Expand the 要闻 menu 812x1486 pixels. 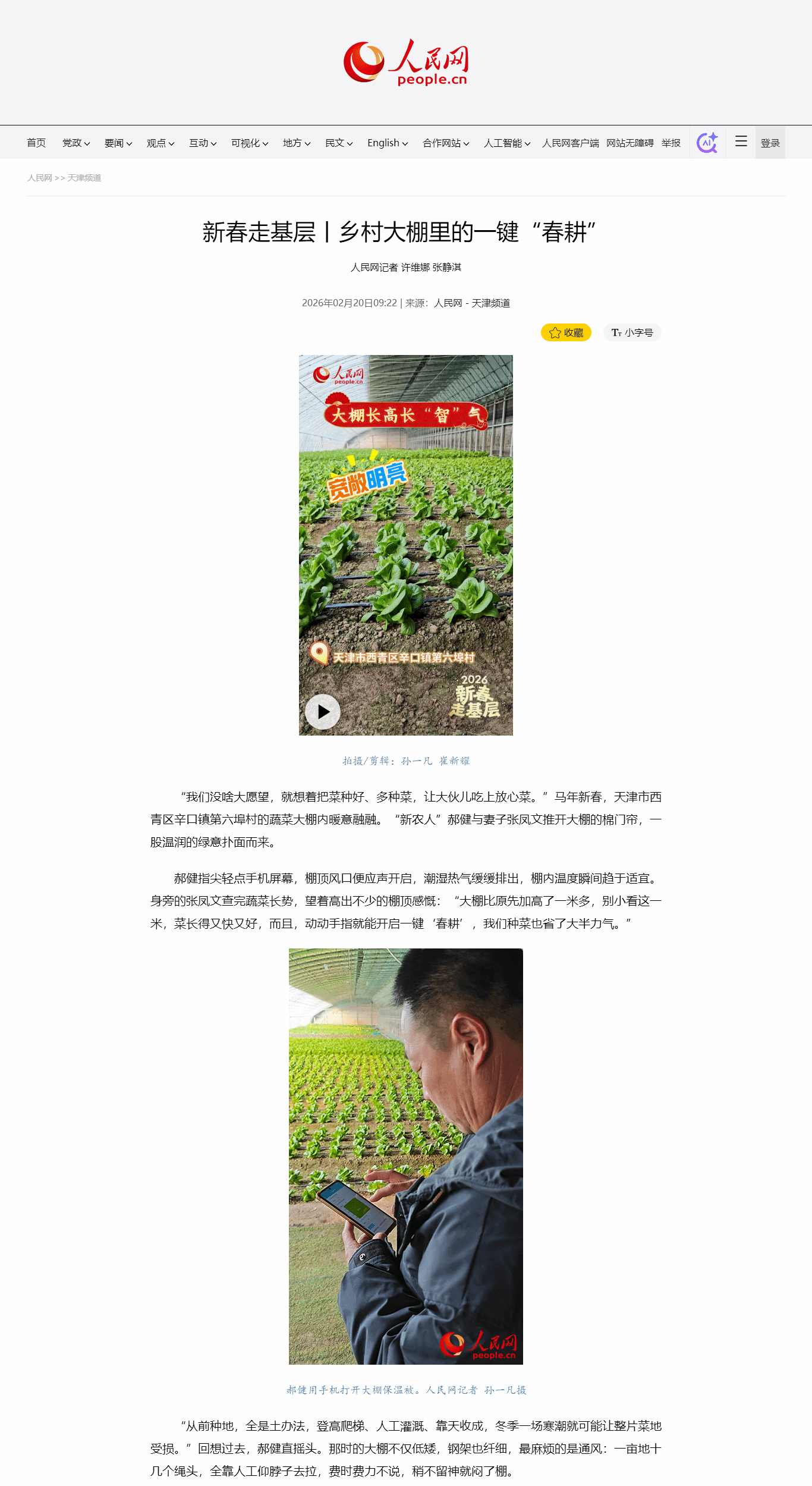(118, 143)
